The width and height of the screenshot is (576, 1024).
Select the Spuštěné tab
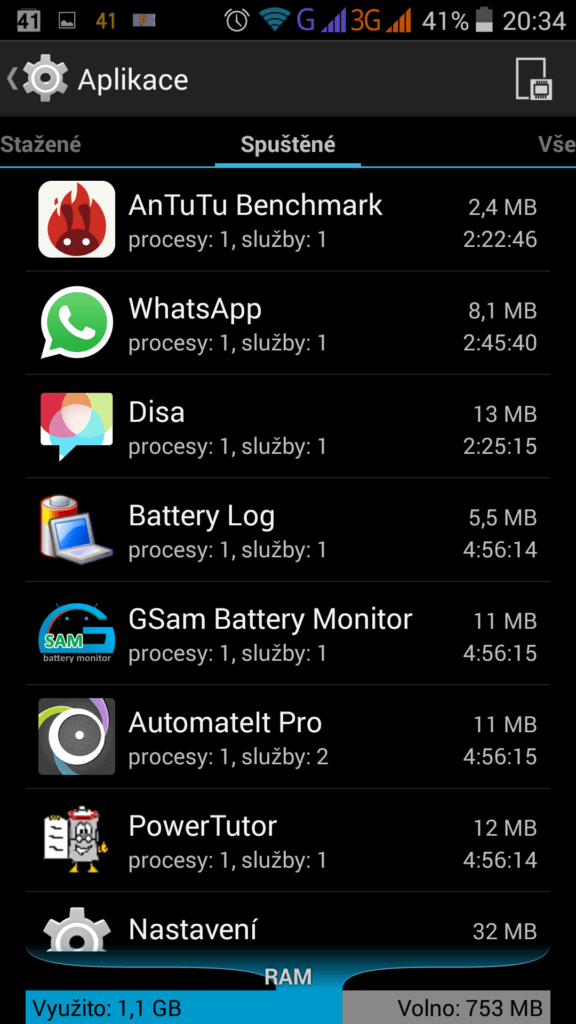point(287,144)
